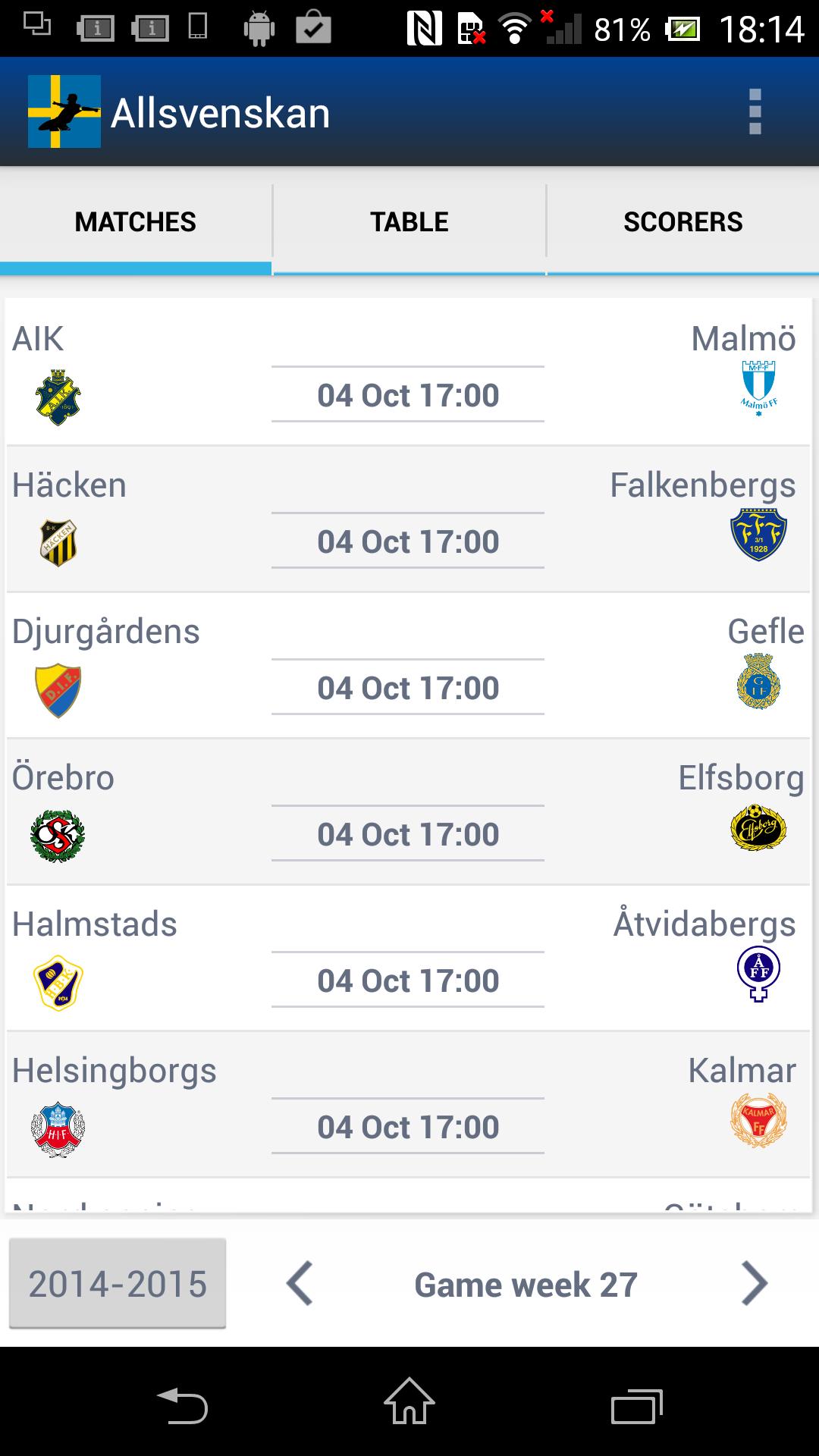Open the 2014-2015 season selector
This screenshot has height=1456, width=819.
coord(116,1283)
